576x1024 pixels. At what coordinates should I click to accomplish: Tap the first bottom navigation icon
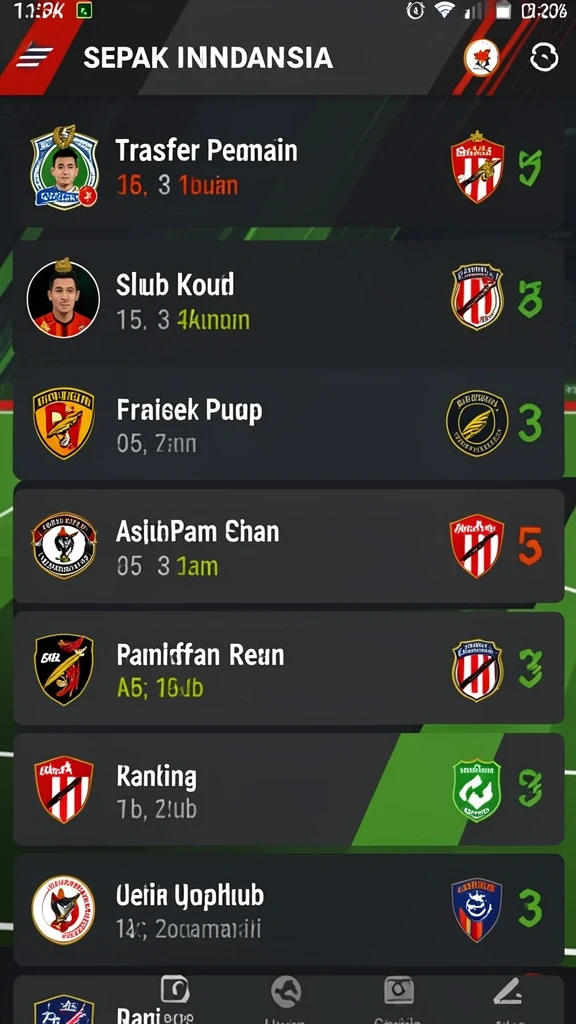click(174, 991)
